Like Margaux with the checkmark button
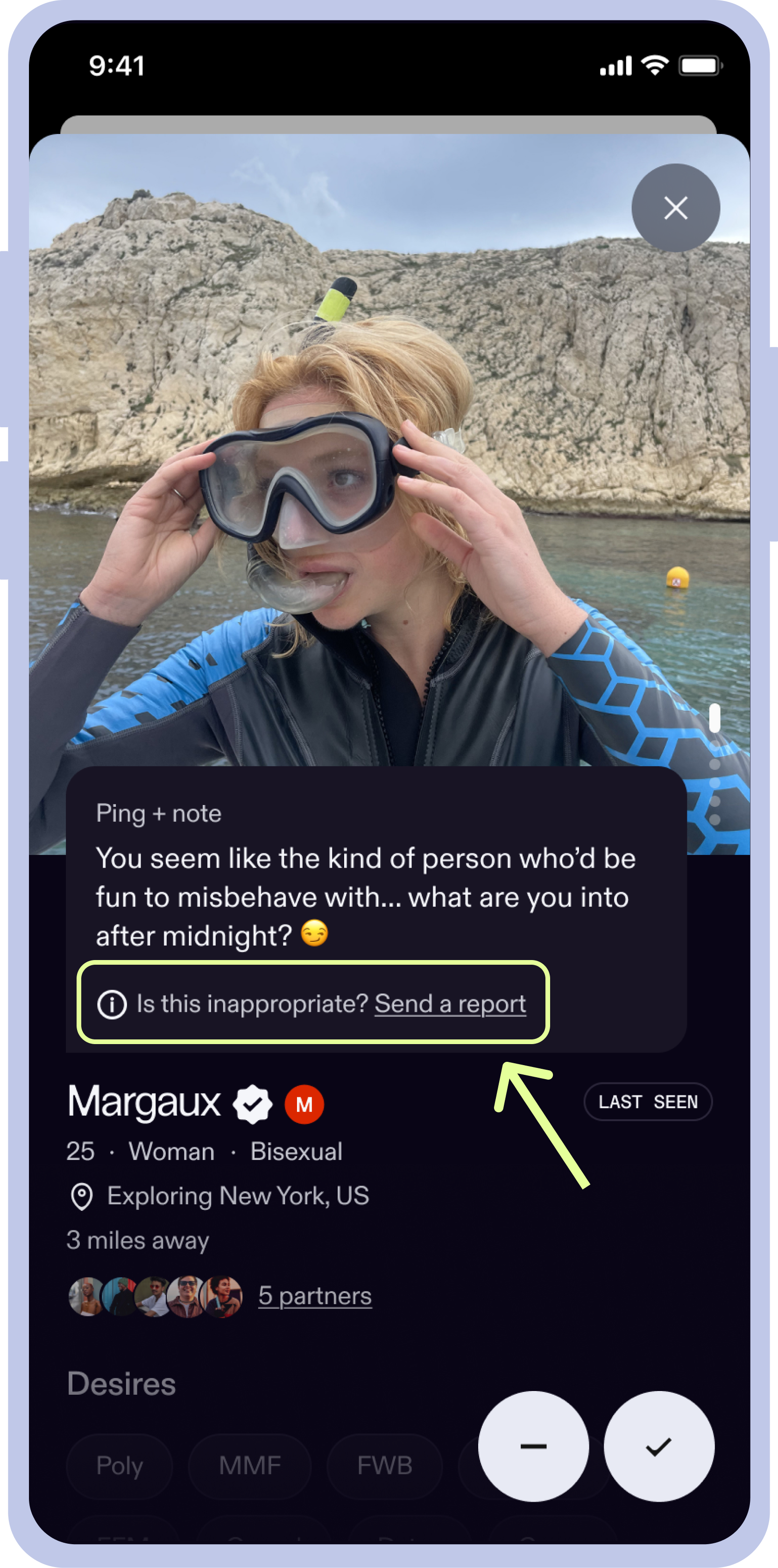The width and height of the screenshot is (778, 1568). coord(658,1446)
